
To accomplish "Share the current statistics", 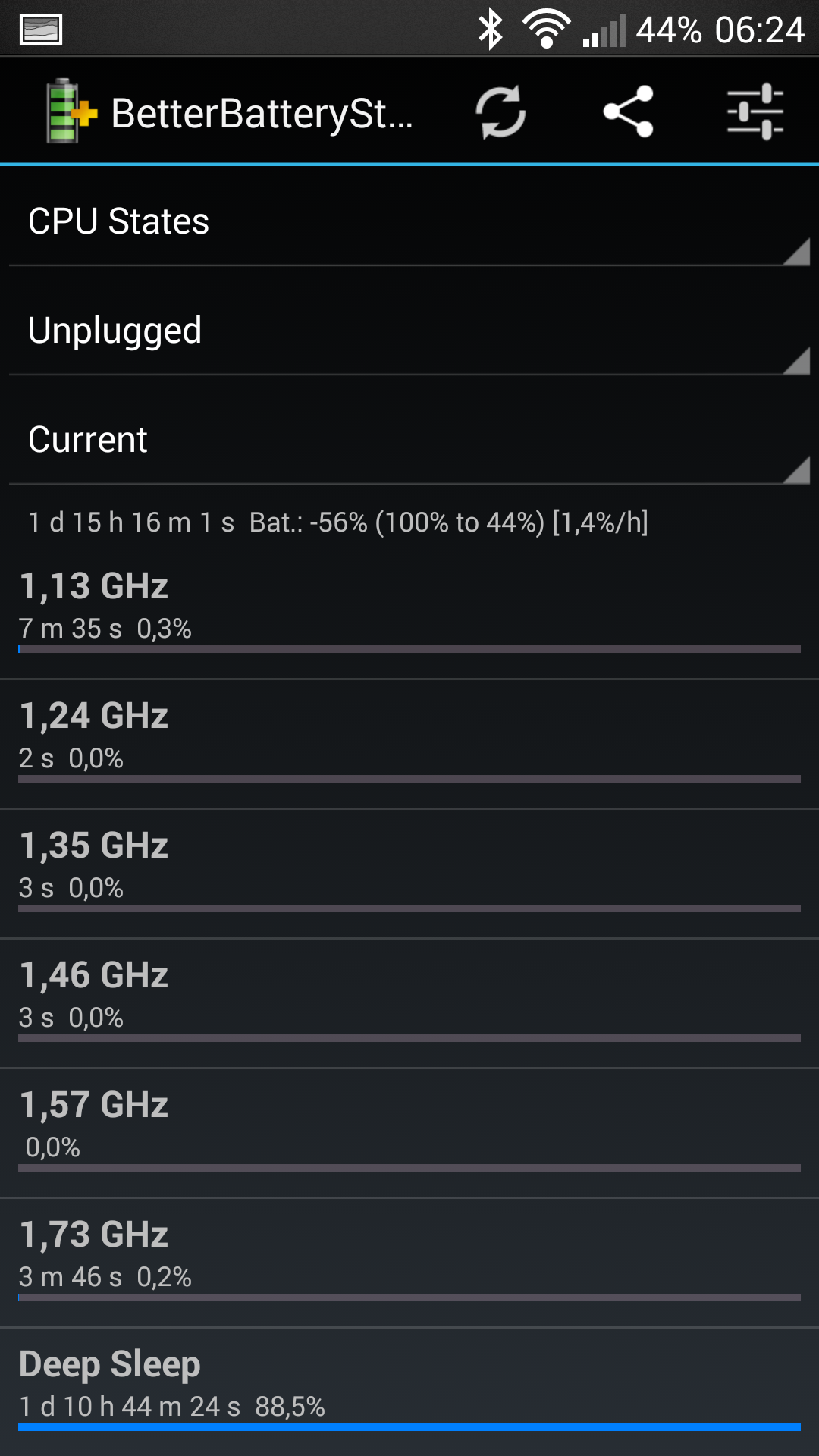I will (628, 112).
